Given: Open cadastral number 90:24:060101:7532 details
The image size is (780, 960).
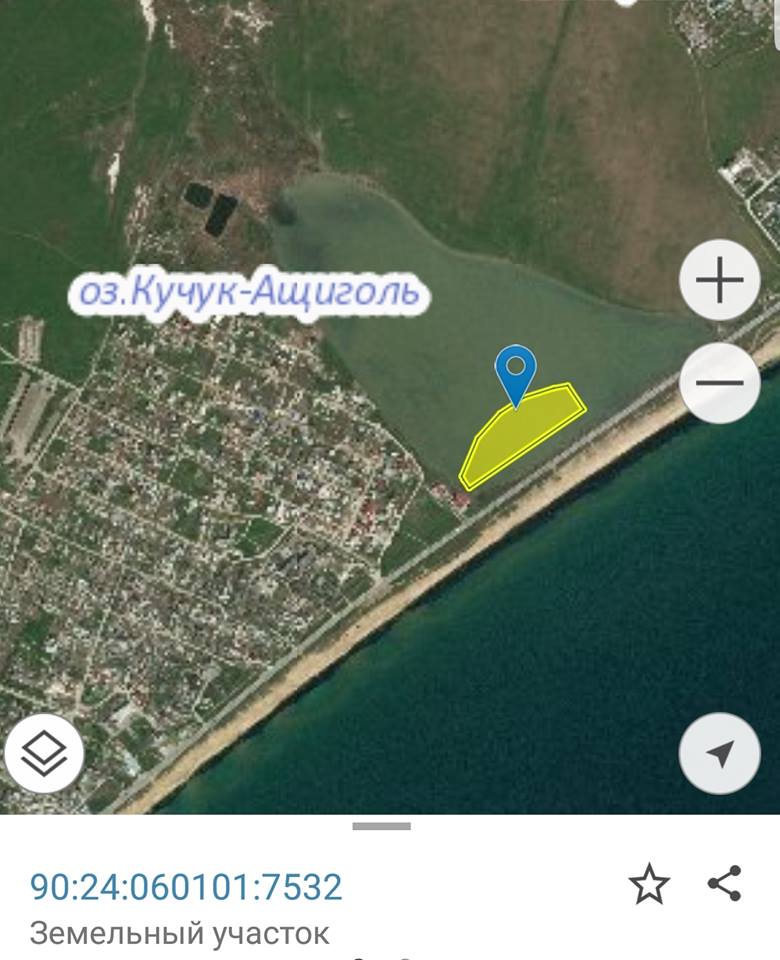Looking at the screenshot, I should (186, 887).
